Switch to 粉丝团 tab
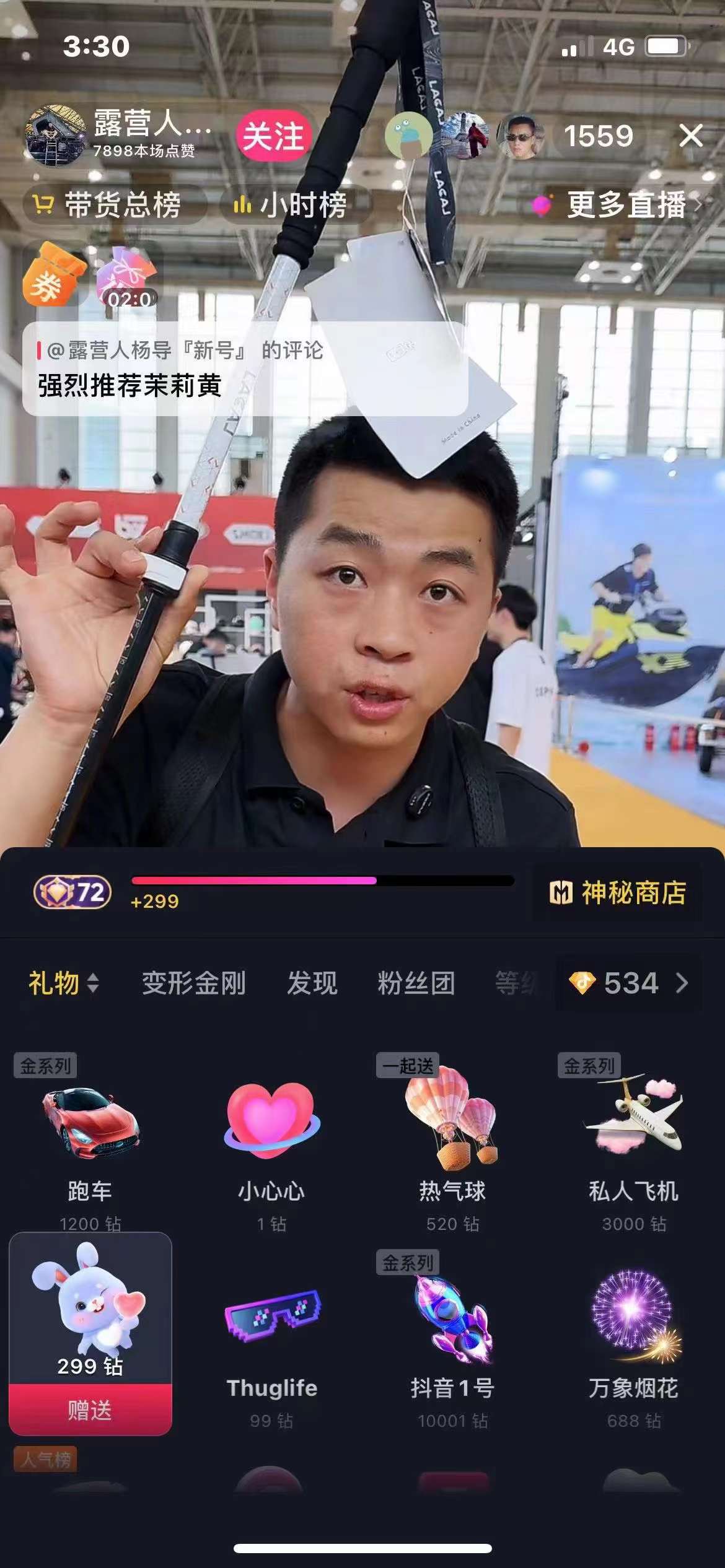 [x=416, y=983]
